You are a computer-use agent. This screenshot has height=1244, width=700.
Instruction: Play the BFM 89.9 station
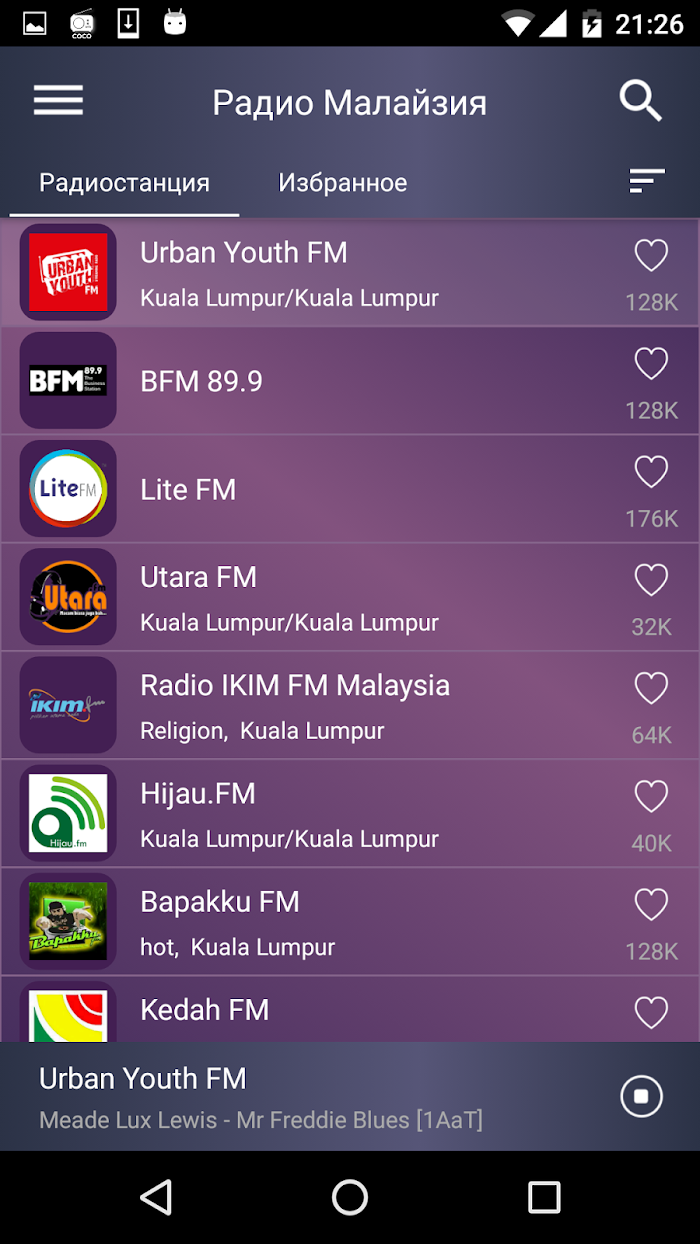(x=300, y=381)
